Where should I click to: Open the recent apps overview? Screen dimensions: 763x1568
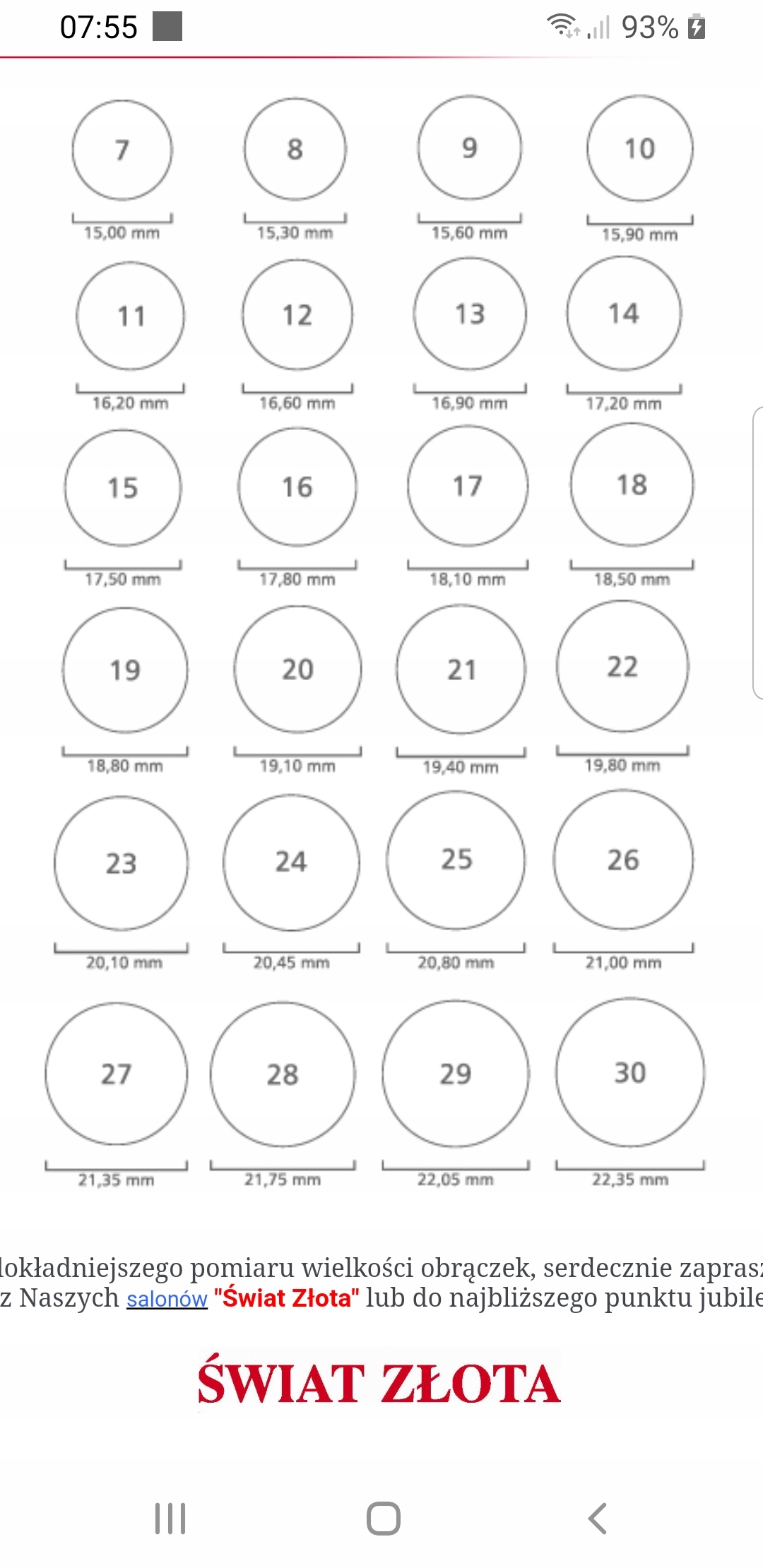click(170, 1519)
